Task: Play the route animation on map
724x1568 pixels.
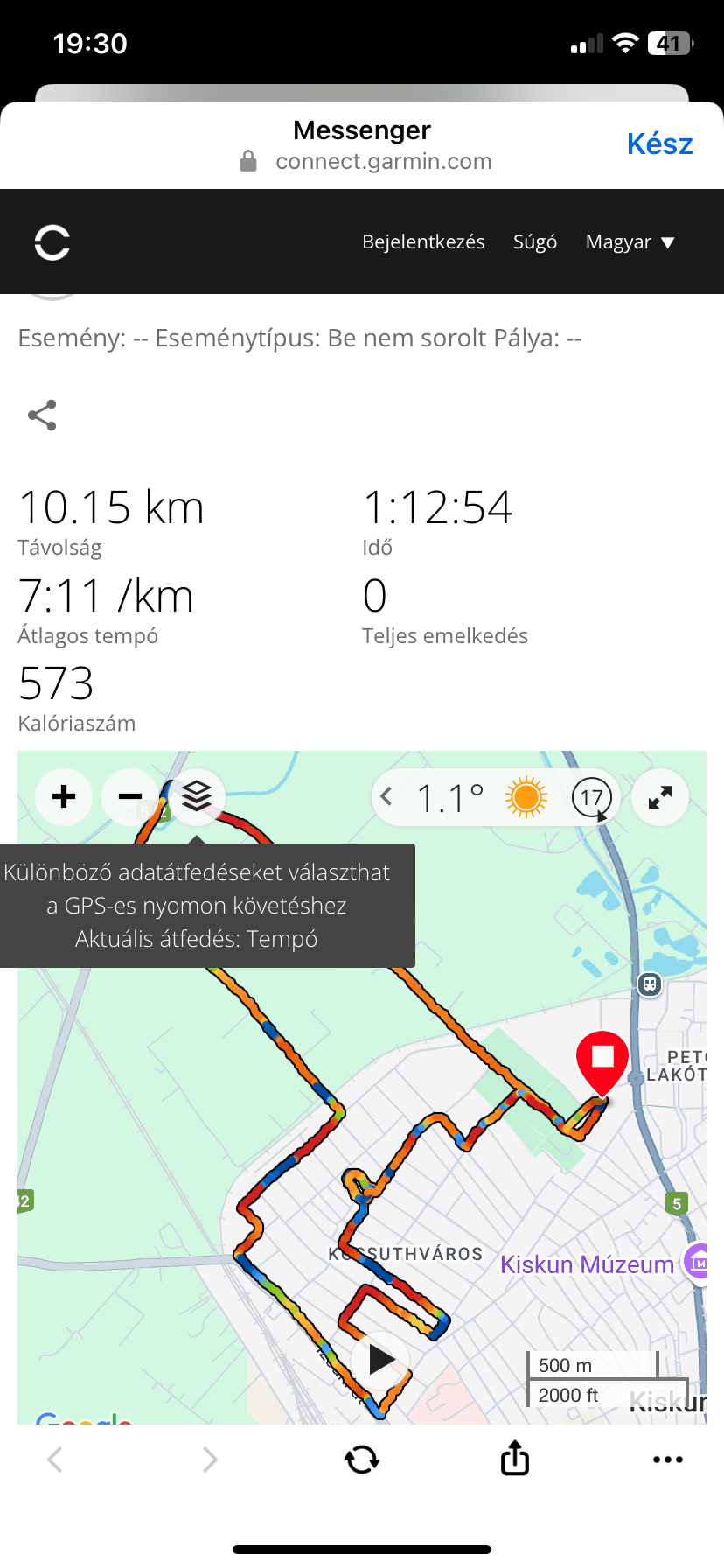Action: tap(380, 1361)
